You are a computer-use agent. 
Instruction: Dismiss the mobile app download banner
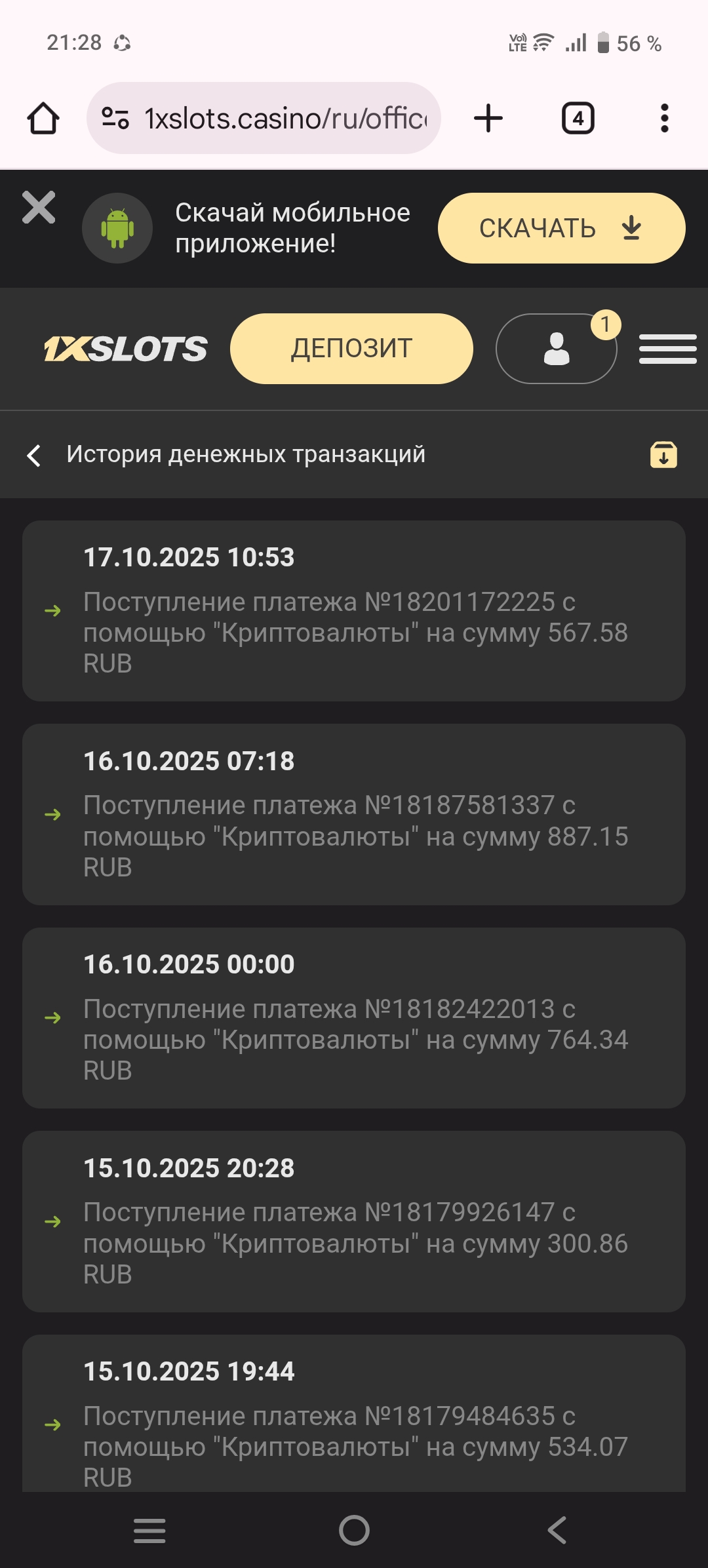[39, 208]
